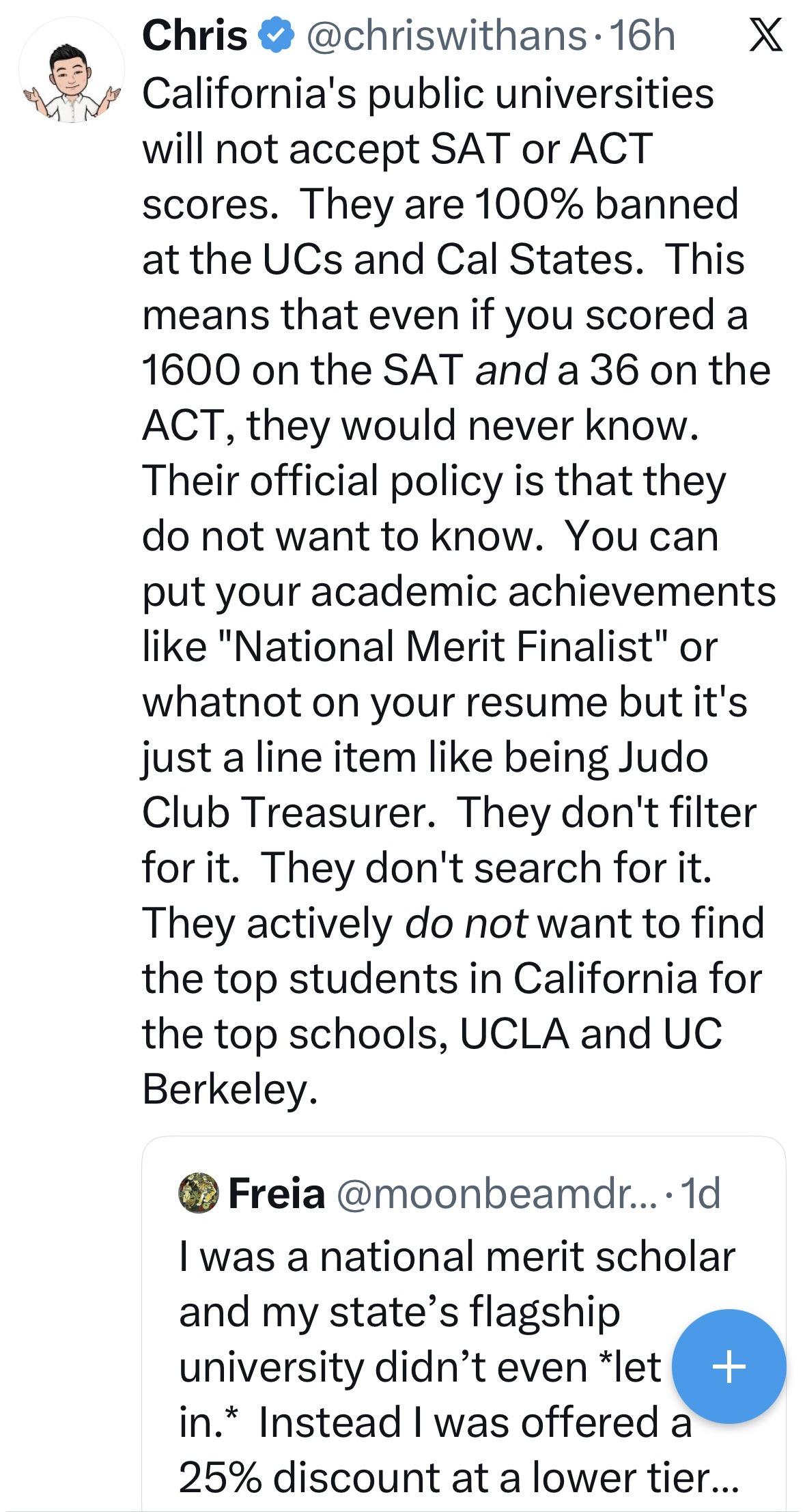Tap the X logo icon on the tweet
This screenshot has height=1512, width=805.
pyautogui.click(x=765, y=36)
